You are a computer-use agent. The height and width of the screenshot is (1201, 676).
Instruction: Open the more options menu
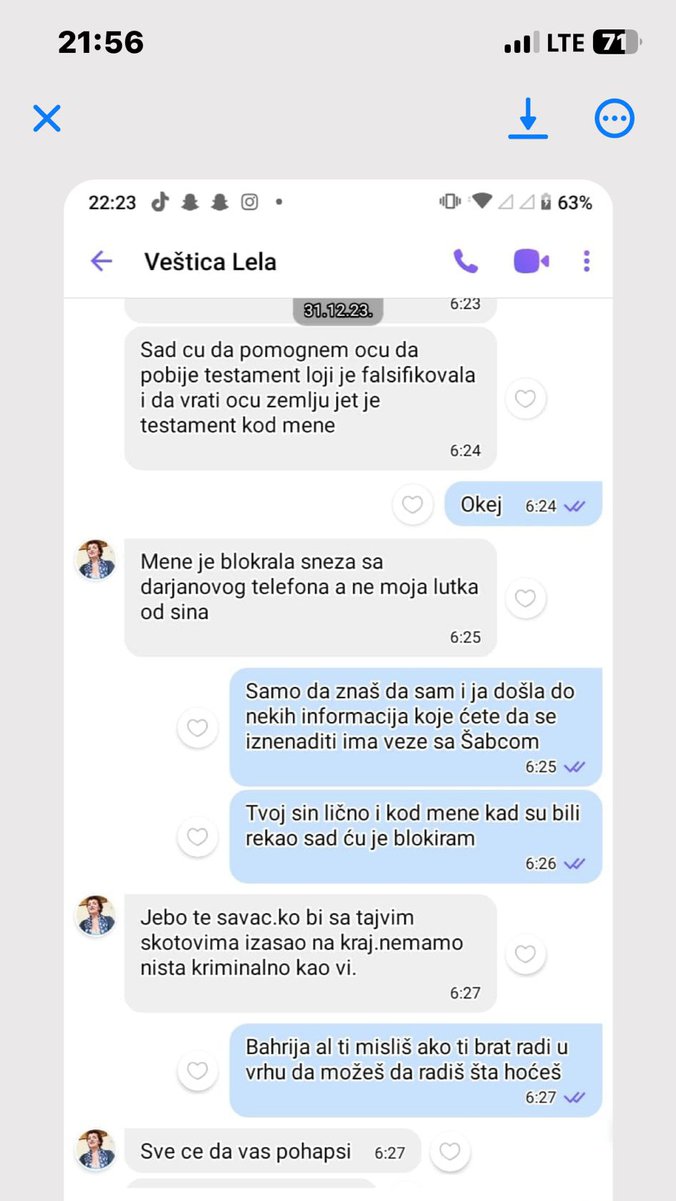tap(614, 120)
